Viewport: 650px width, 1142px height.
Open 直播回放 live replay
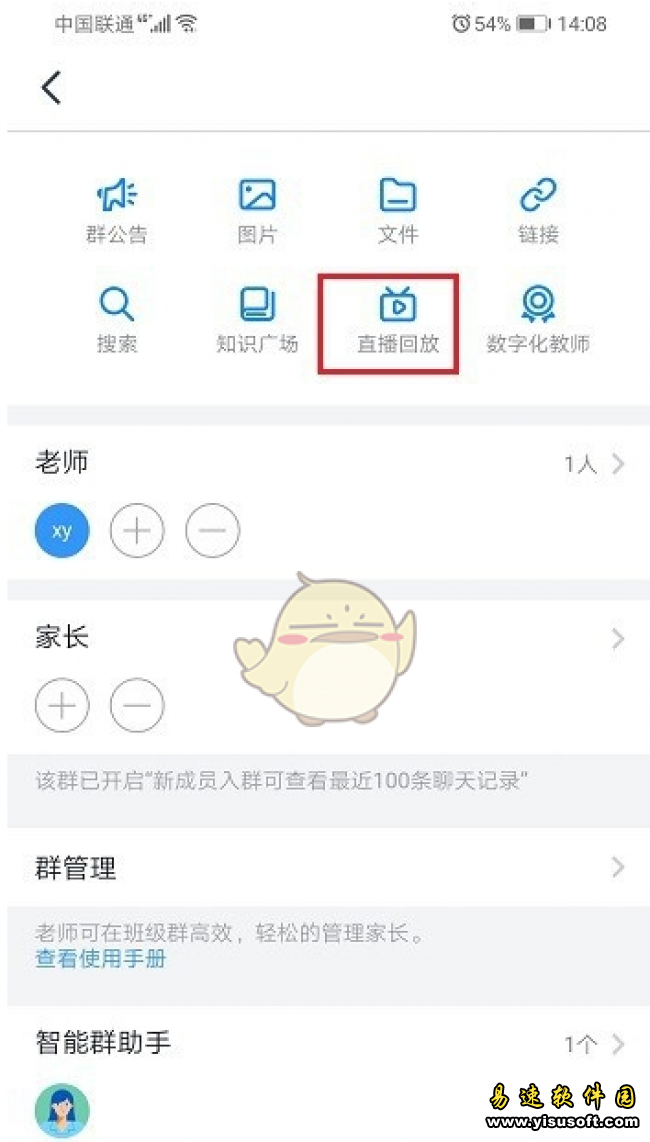398,320
